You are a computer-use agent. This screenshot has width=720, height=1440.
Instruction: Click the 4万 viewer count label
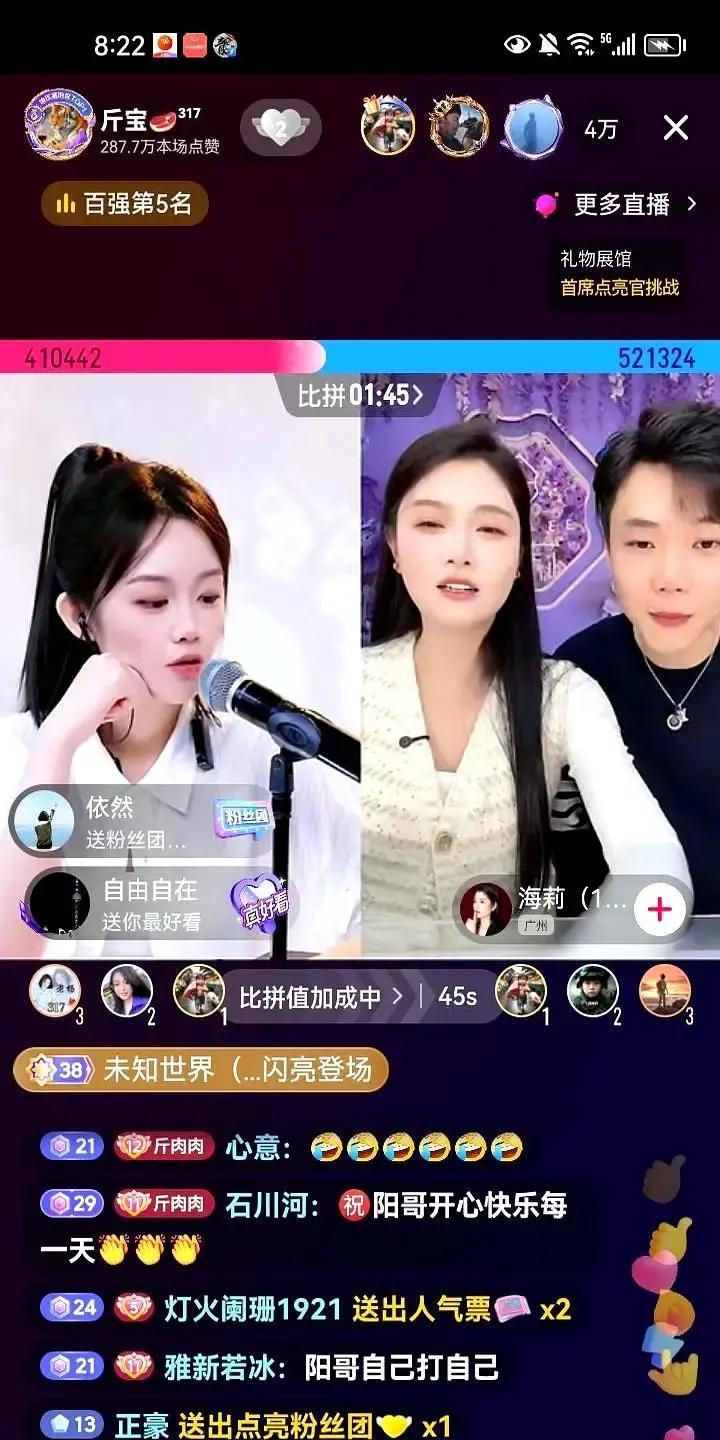point(598,129)
